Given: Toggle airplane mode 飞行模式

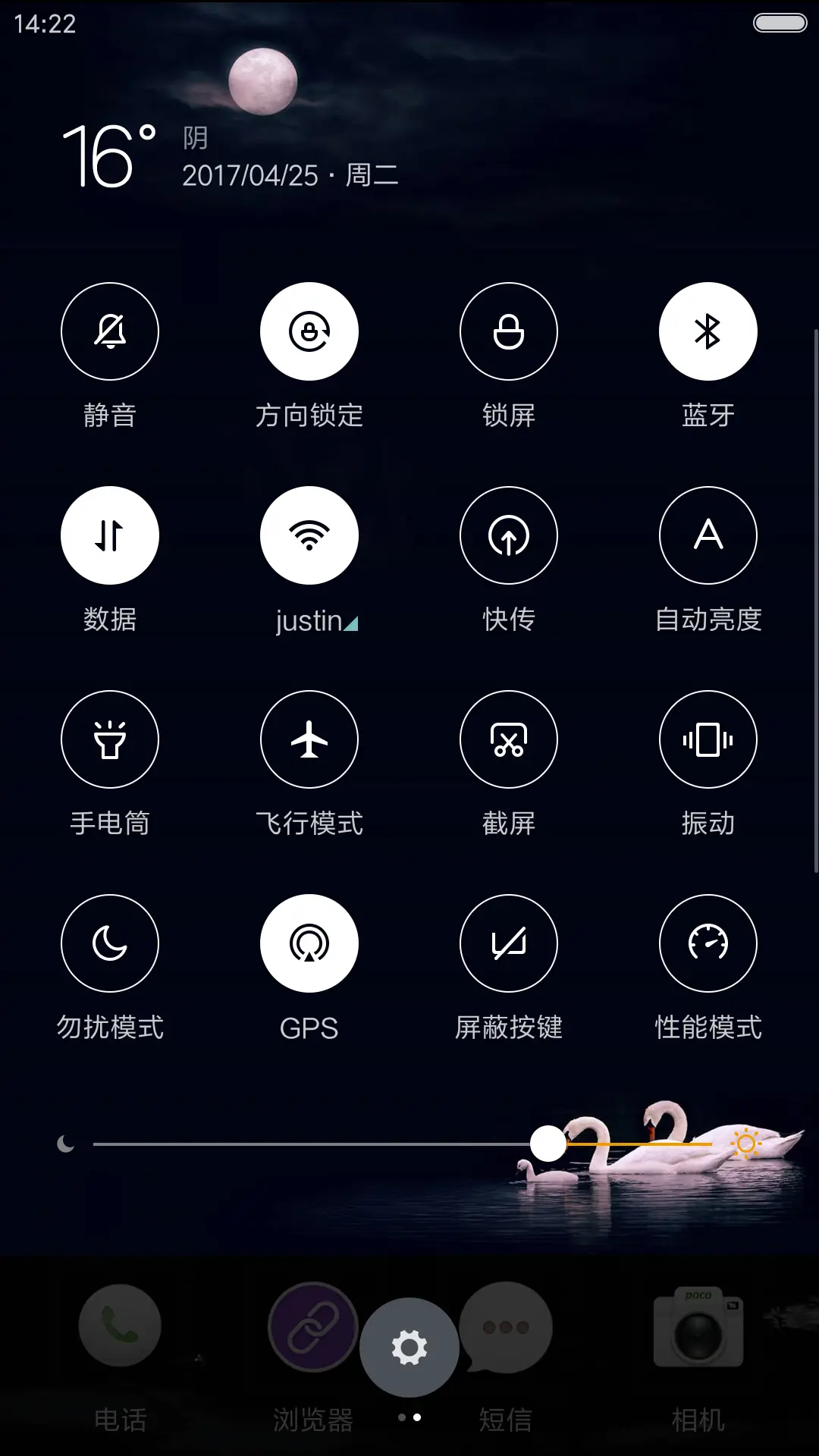Looking at the screenshot, I should click(x=309, y=739).
